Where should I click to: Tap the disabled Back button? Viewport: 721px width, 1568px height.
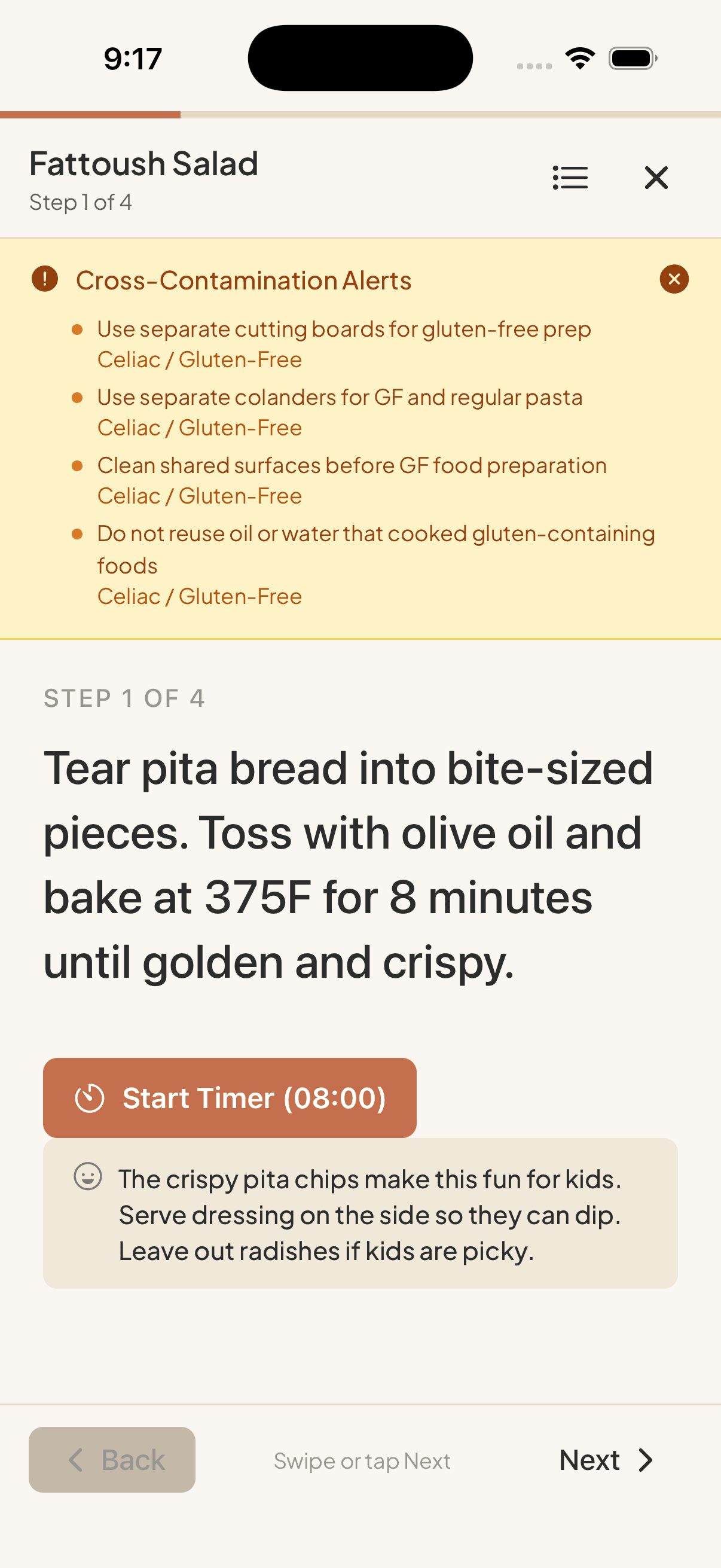coord(112,1460)
